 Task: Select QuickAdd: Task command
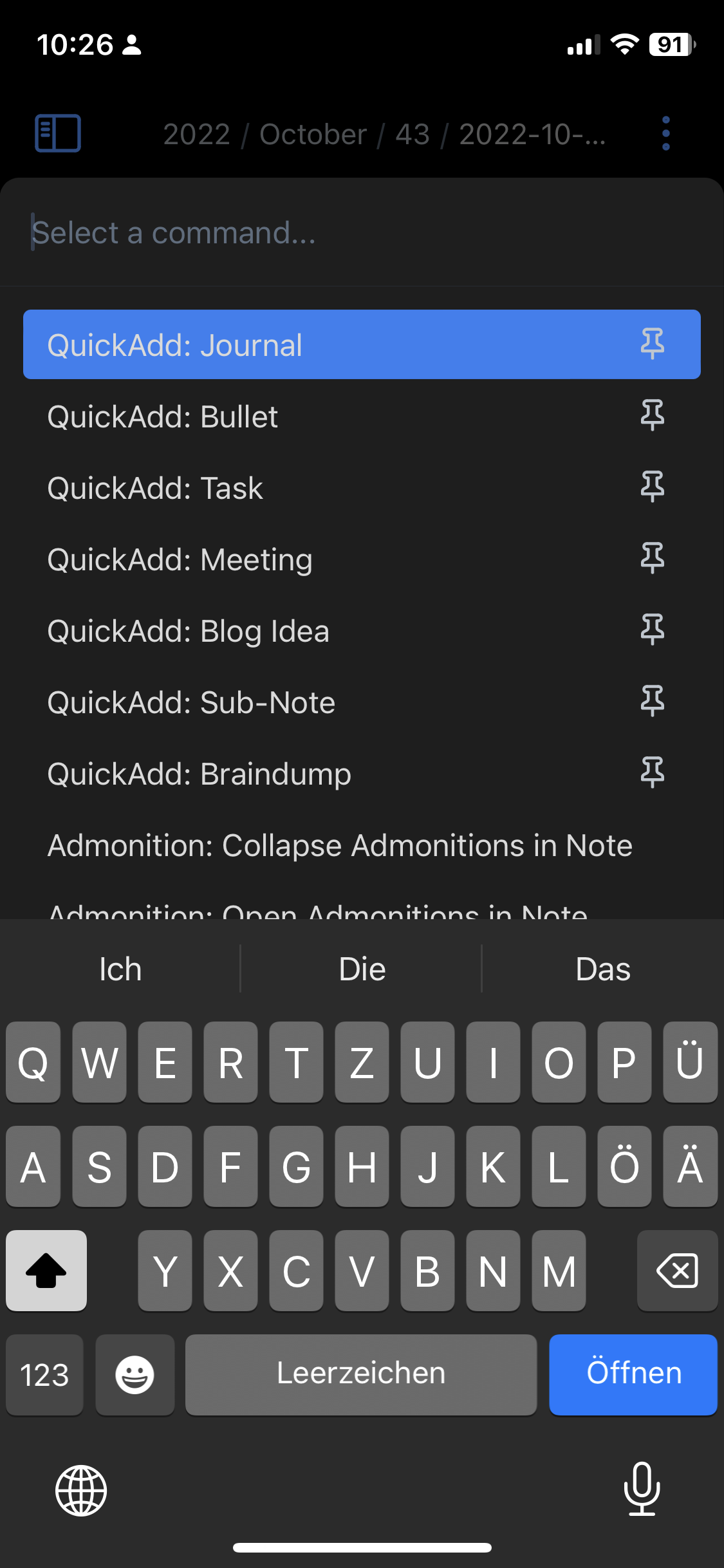coord(362,488)
